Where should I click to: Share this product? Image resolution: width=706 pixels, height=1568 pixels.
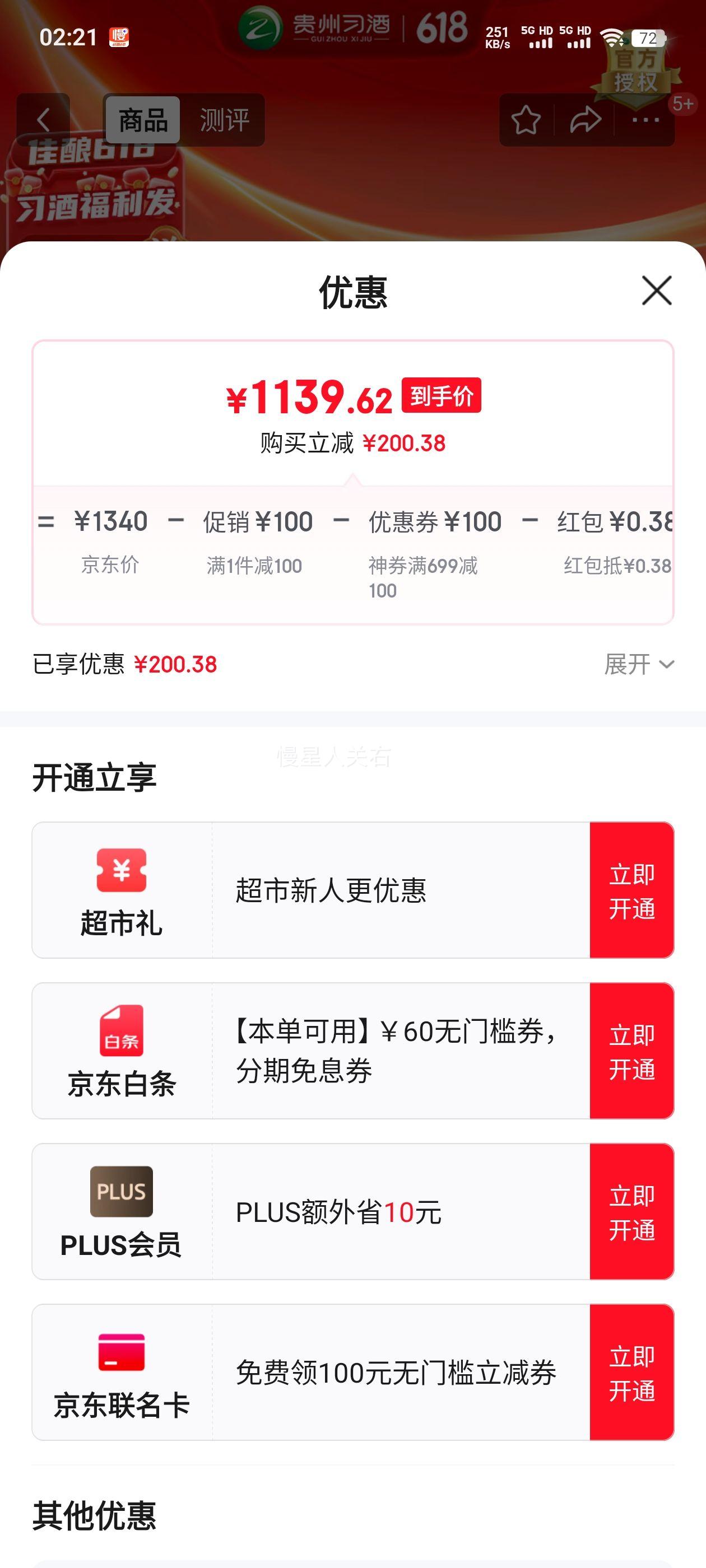(x=585, y=120)
